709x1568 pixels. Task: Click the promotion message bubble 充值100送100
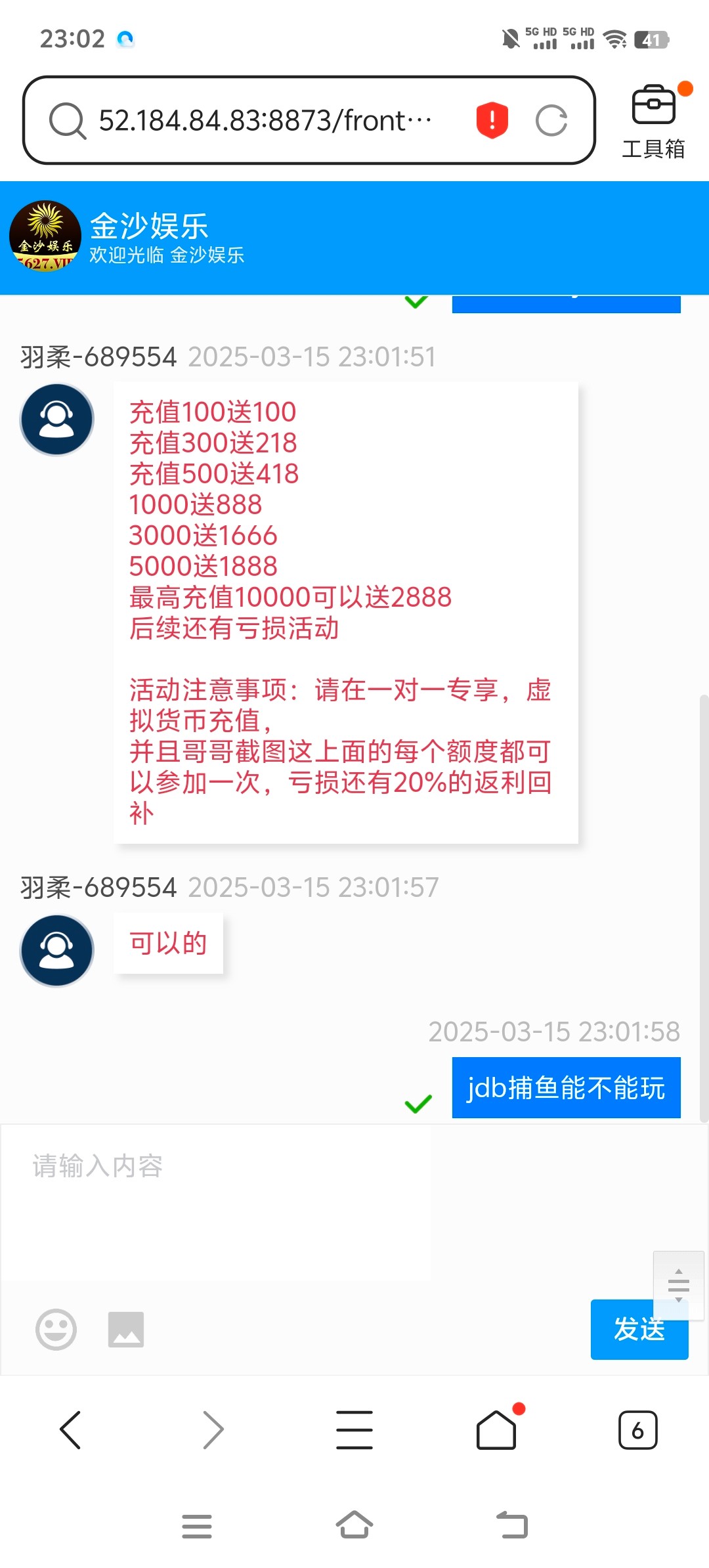[x=346, y=611]
